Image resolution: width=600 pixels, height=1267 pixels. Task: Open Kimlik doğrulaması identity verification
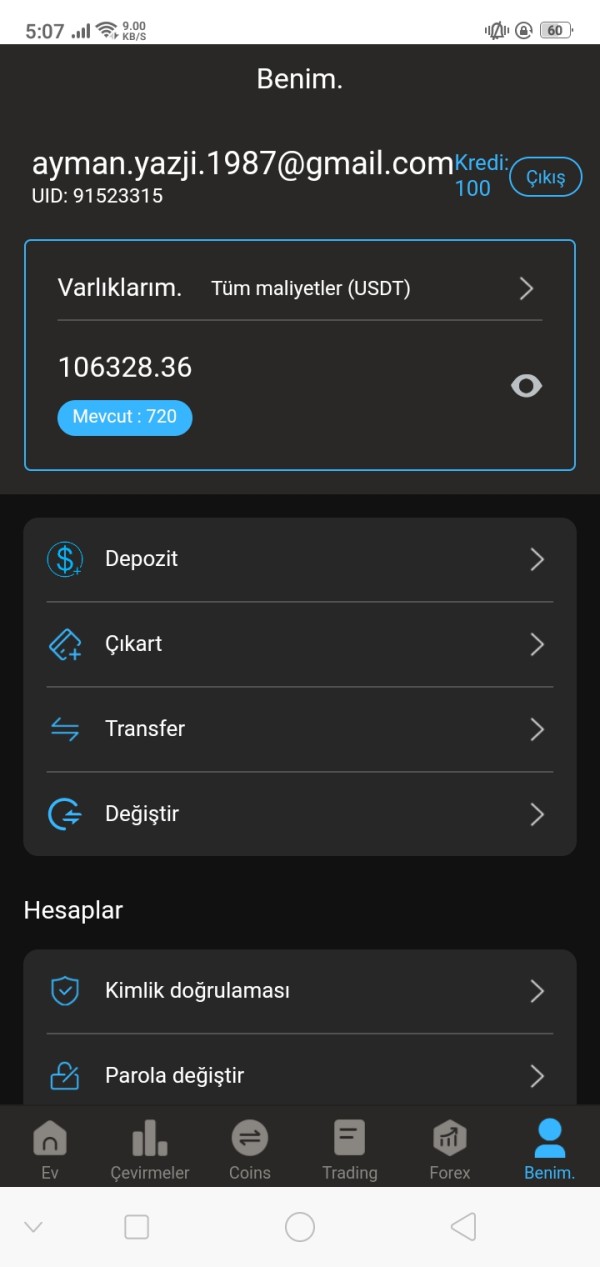tap(300, 991)
